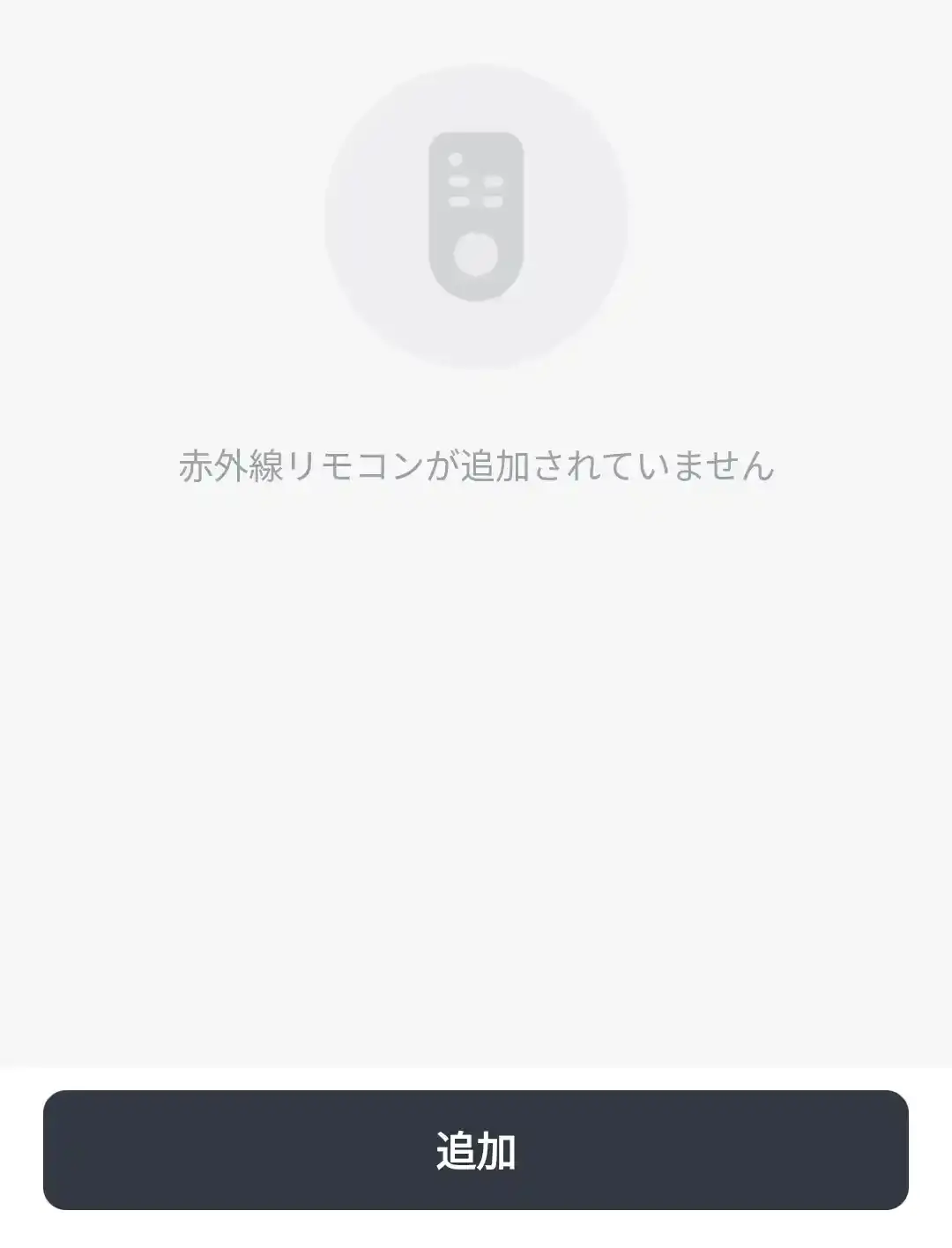Click the upper button row on the remote illustration
Viewport: 952px width, 1248px height.
476,181
